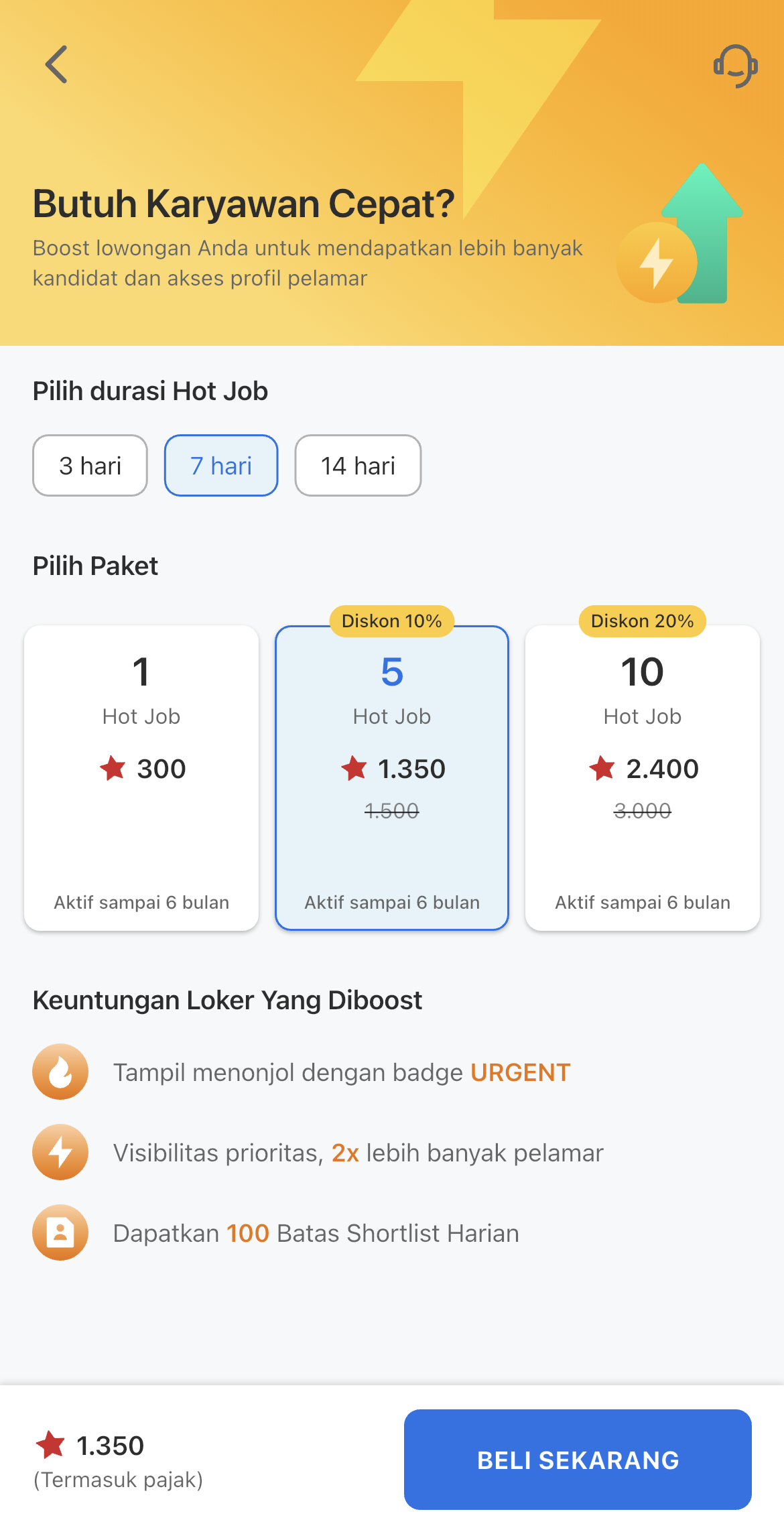Choose the 5 Hot Job package card
784x1534 pixels.
tap(392, 777)
